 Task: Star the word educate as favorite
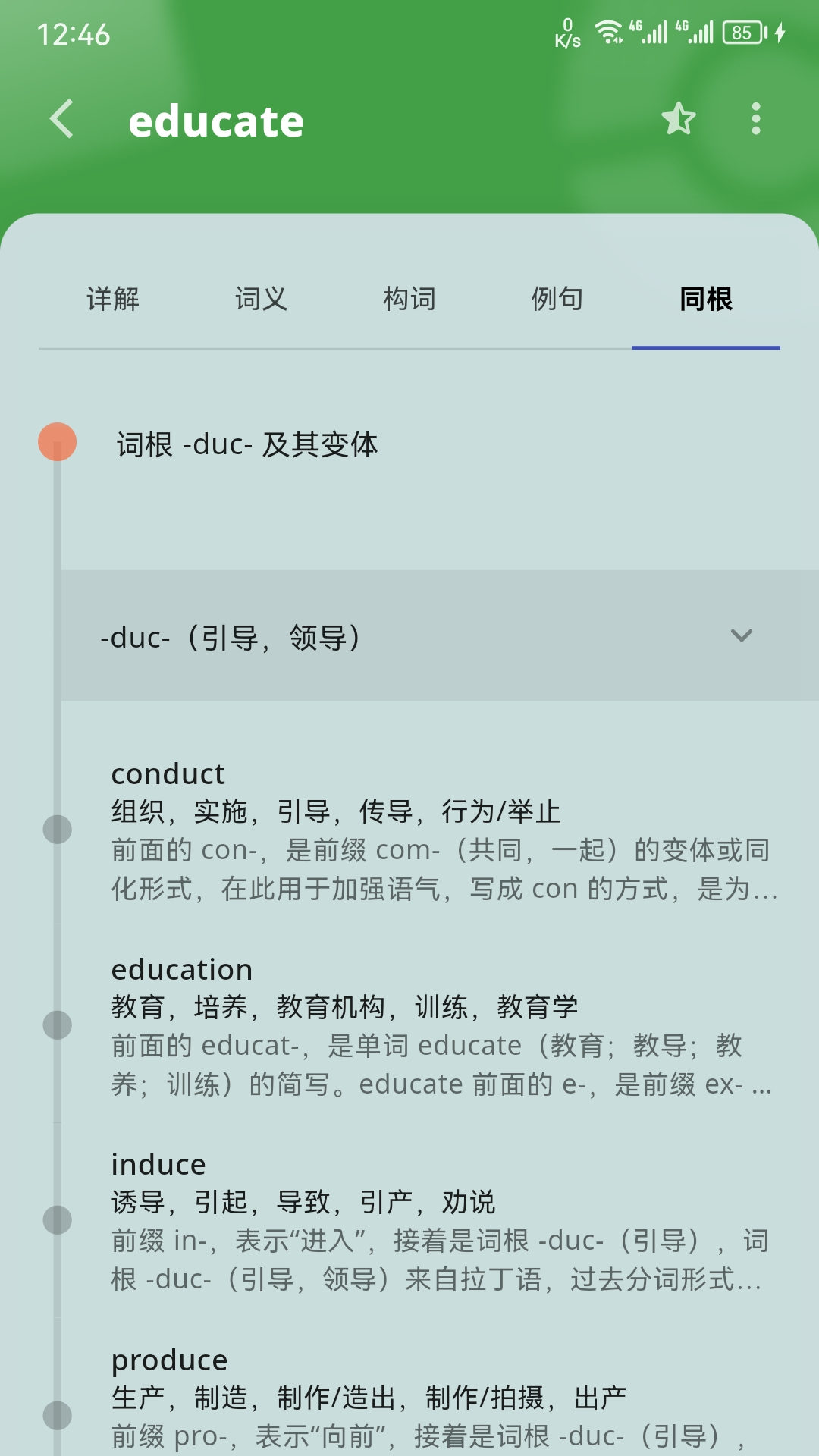point(679,120)
